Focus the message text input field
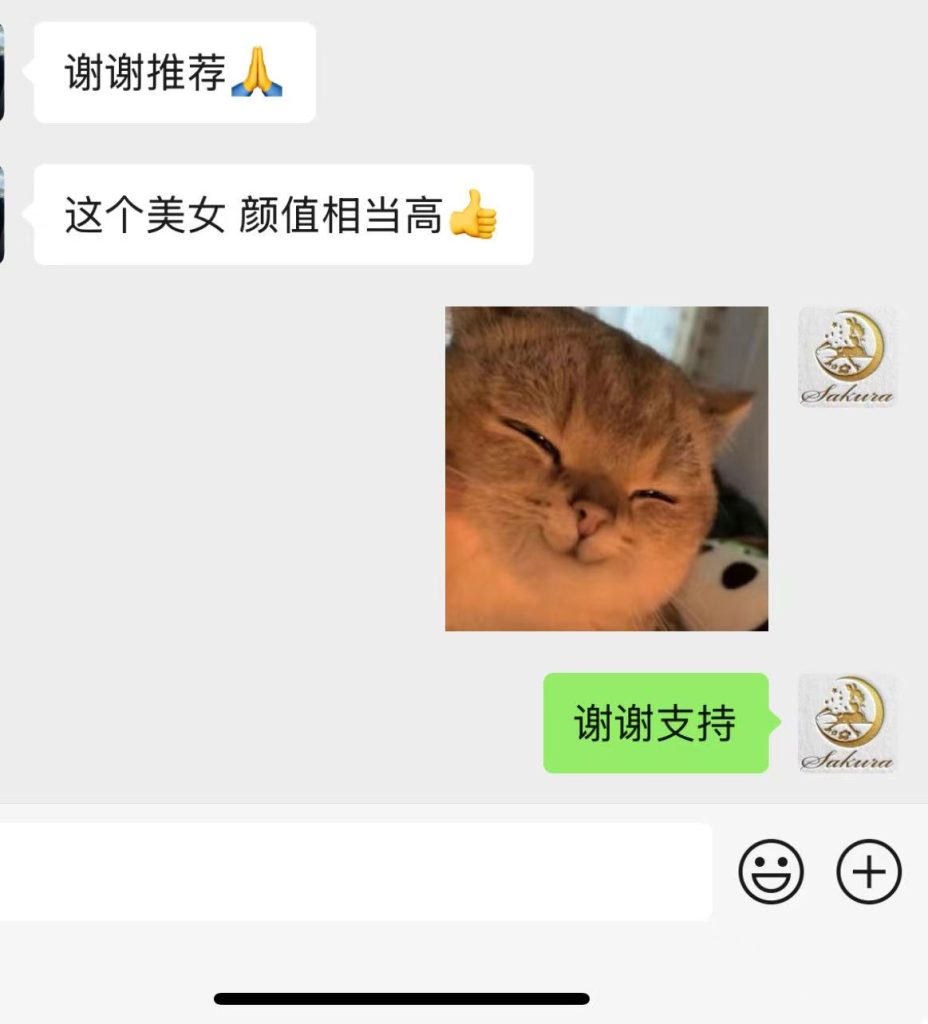Viewport: 928px width, 1024px height. tap(355, 871)
